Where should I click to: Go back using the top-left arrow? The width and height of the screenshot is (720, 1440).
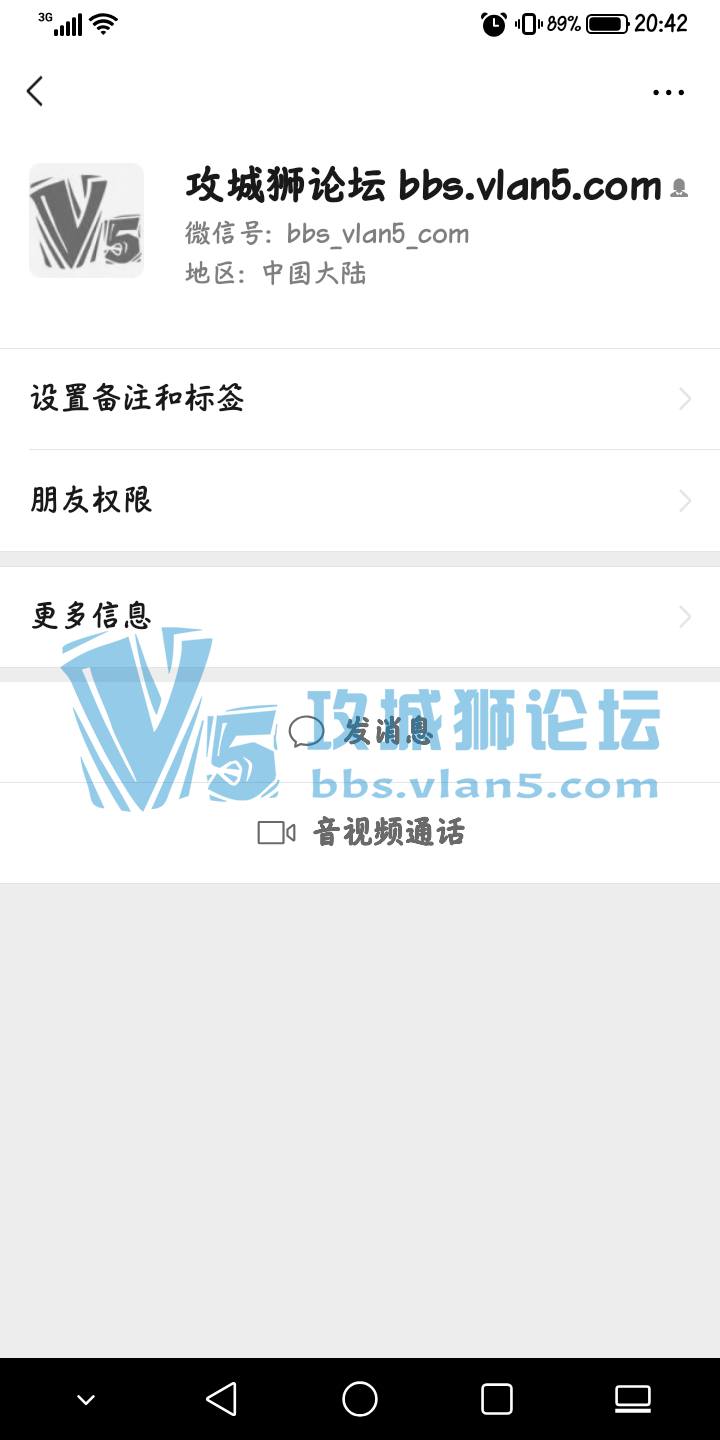point(35,91)
